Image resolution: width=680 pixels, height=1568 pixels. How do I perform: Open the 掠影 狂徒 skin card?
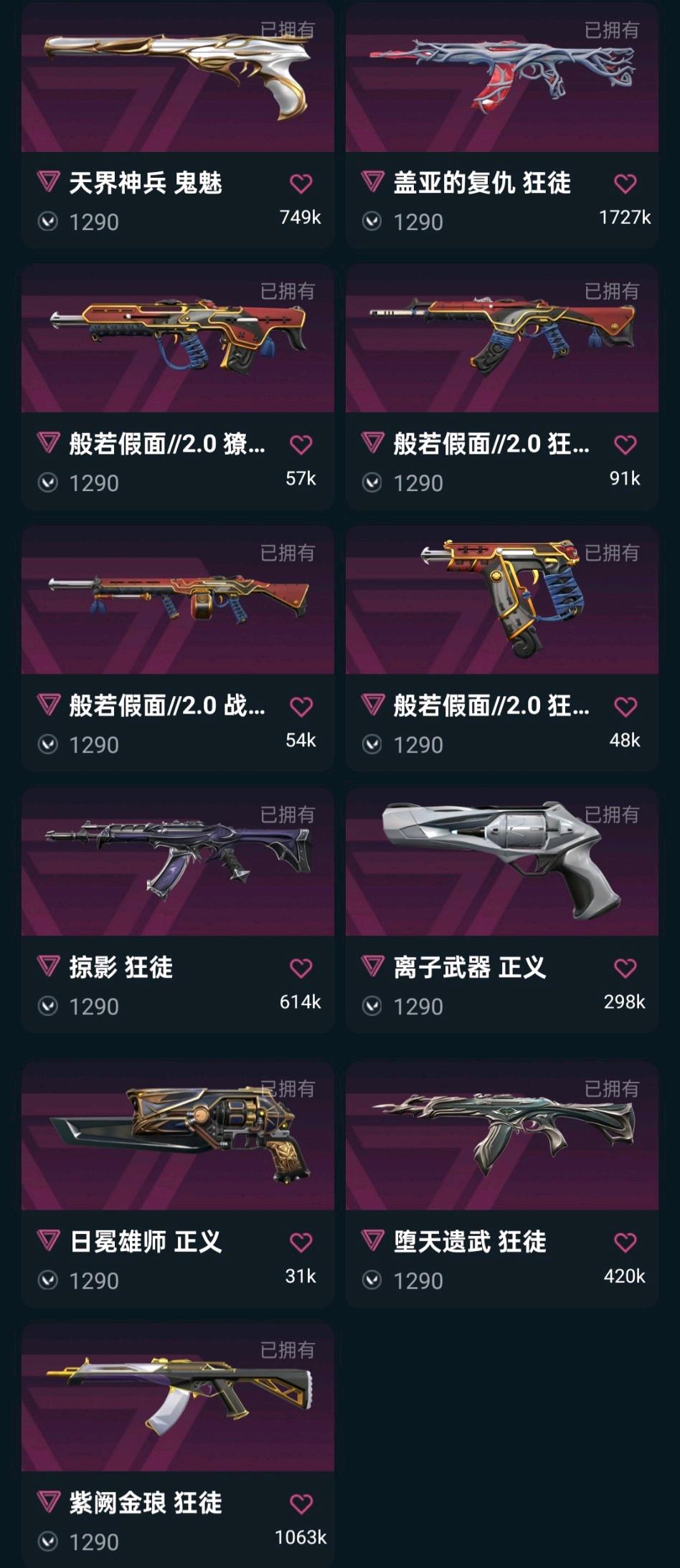click(177, 864)
